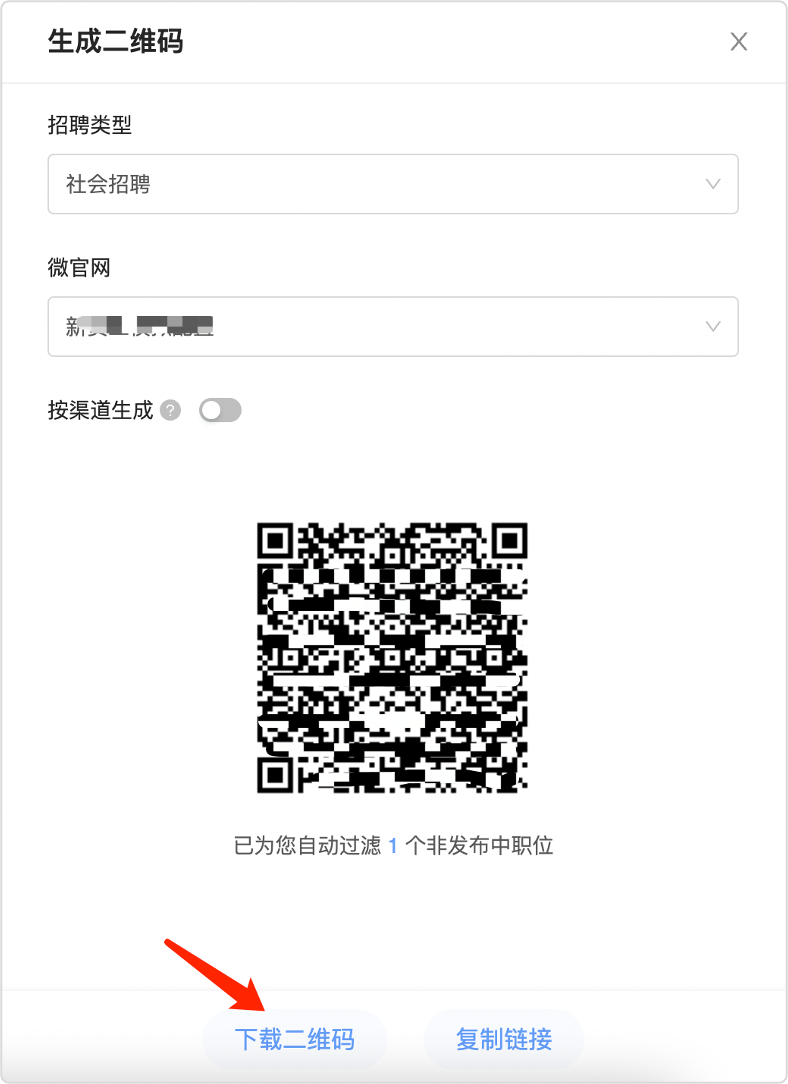Copy the link with 复制链接

tap(504, 1039)
